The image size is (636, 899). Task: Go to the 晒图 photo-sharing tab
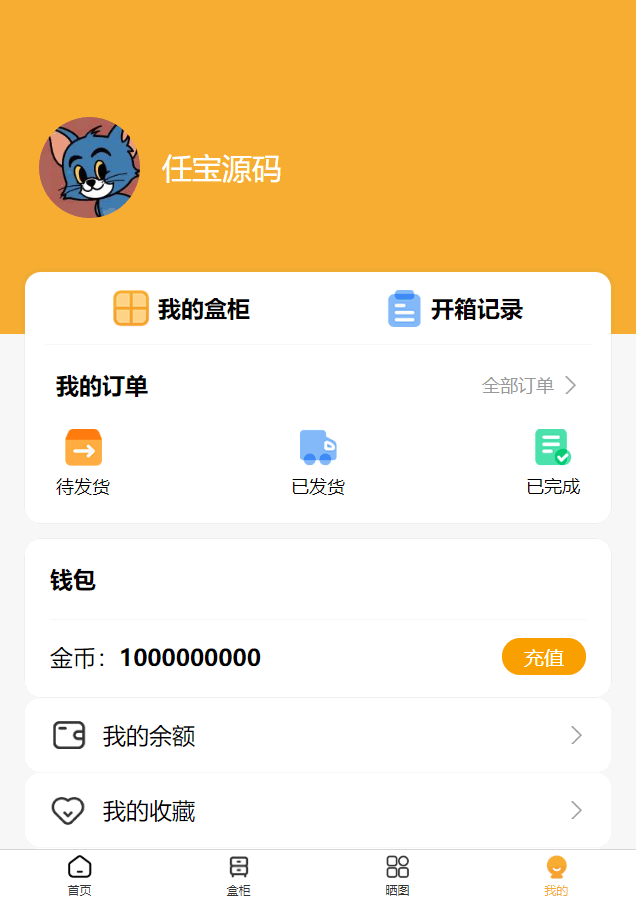click(397, 875)
